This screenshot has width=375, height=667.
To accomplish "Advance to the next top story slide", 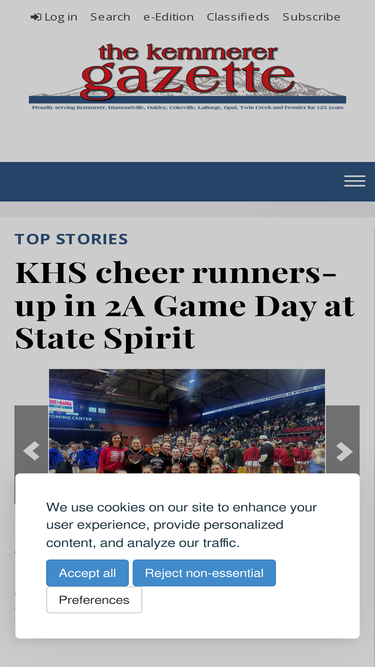I will point(343,451).
